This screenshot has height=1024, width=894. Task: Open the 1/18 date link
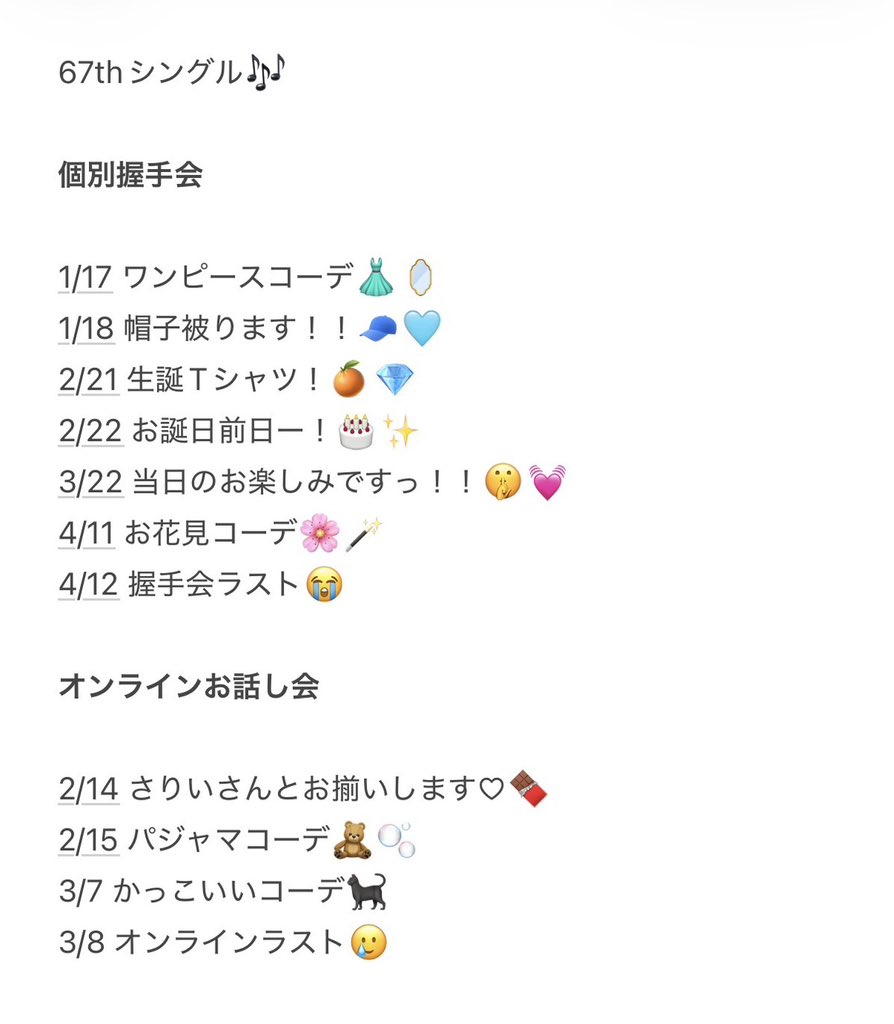[x=85, y=328]
